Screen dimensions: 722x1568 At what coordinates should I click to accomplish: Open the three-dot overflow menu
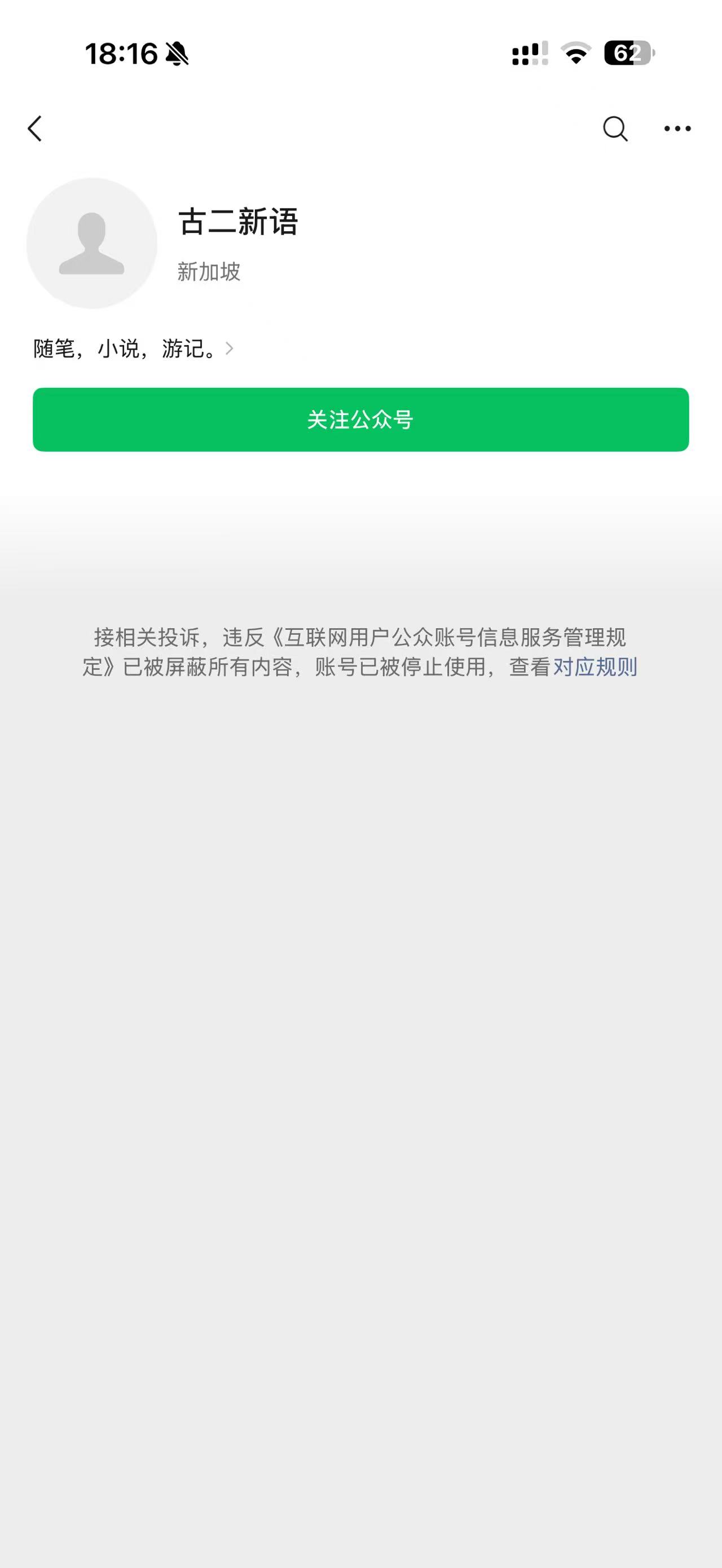click(677, 129)
